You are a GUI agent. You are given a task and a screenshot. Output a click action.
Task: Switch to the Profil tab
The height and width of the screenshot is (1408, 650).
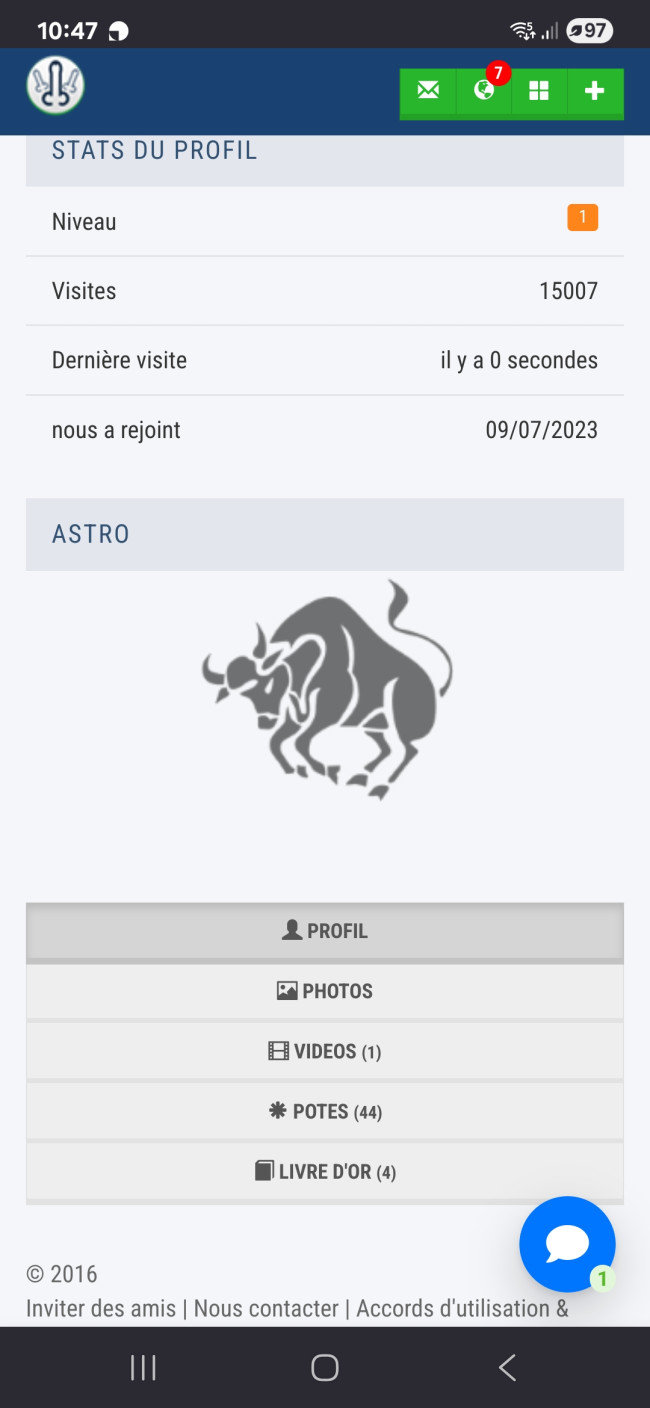click(x=325, y=931)
